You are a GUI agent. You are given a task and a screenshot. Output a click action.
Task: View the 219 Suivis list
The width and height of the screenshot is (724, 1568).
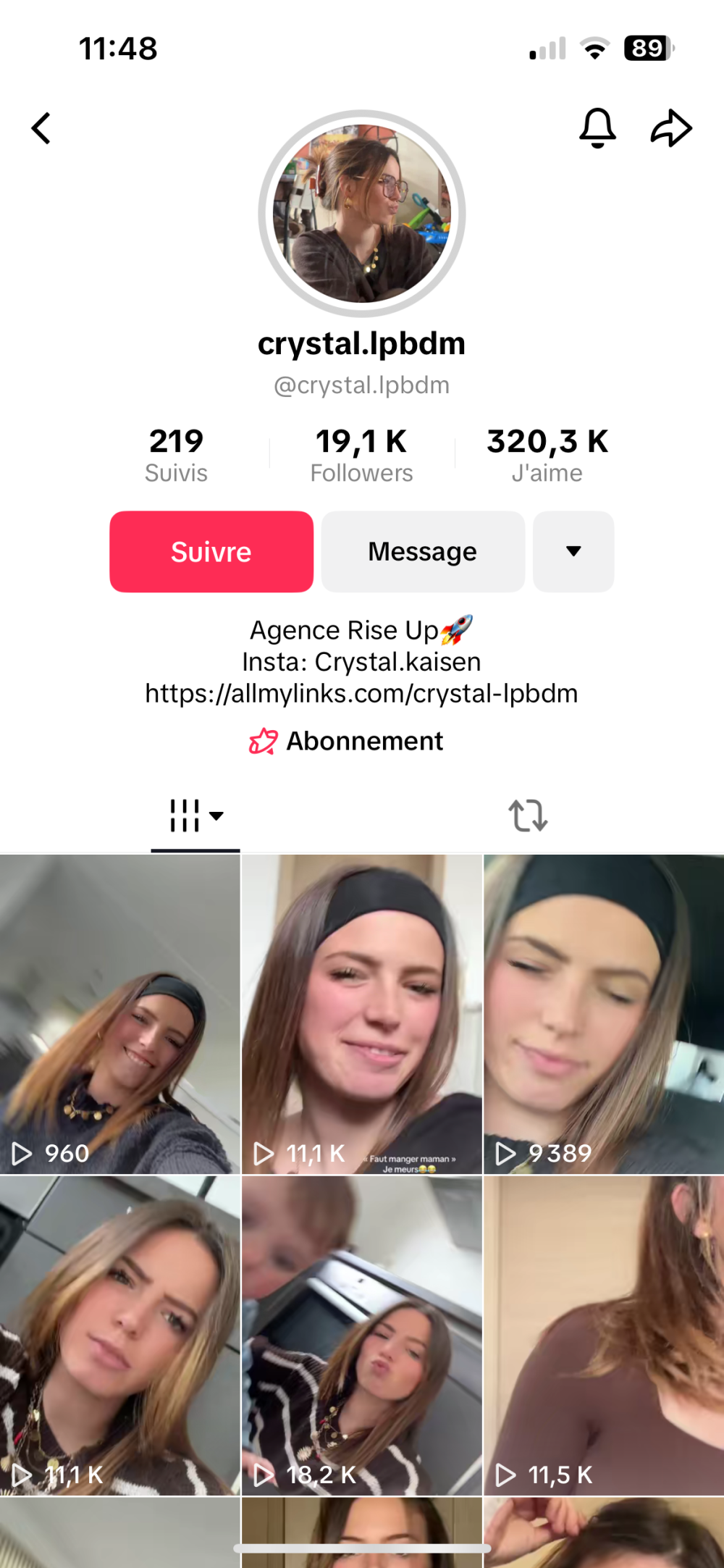176,455
